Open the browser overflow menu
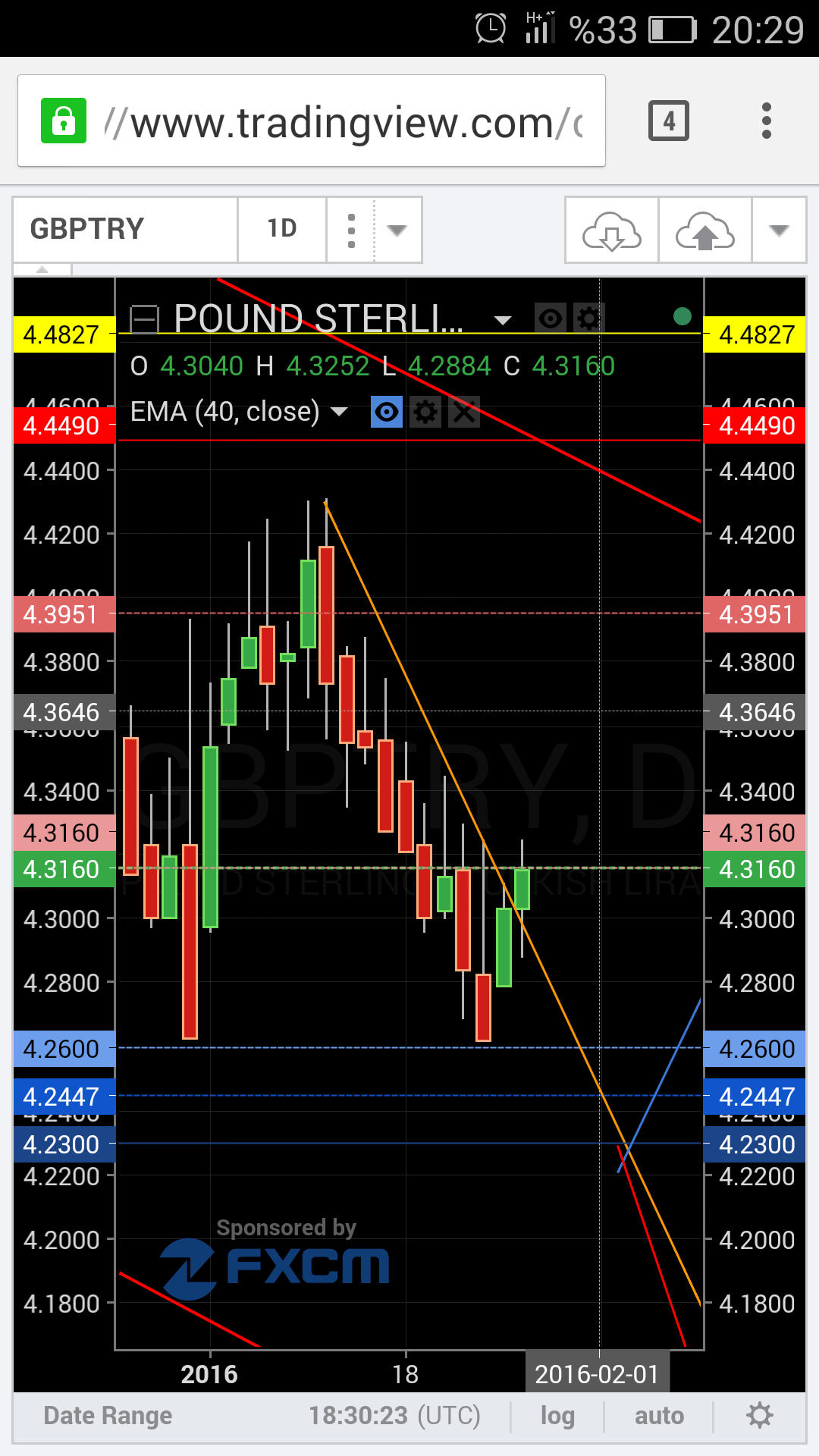 tap(766, 121)
